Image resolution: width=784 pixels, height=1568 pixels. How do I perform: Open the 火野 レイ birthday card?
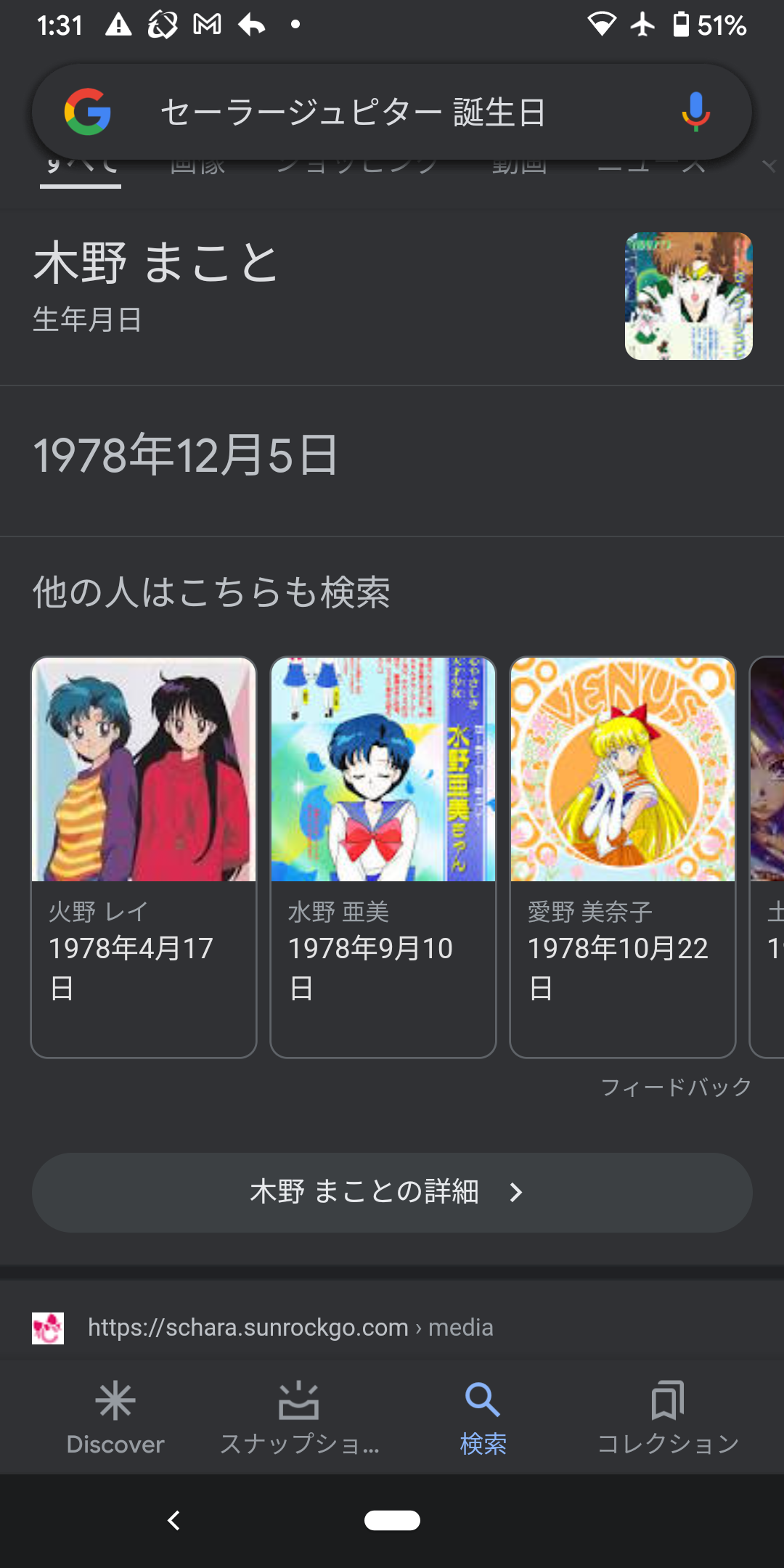click(x=144, y=857)
